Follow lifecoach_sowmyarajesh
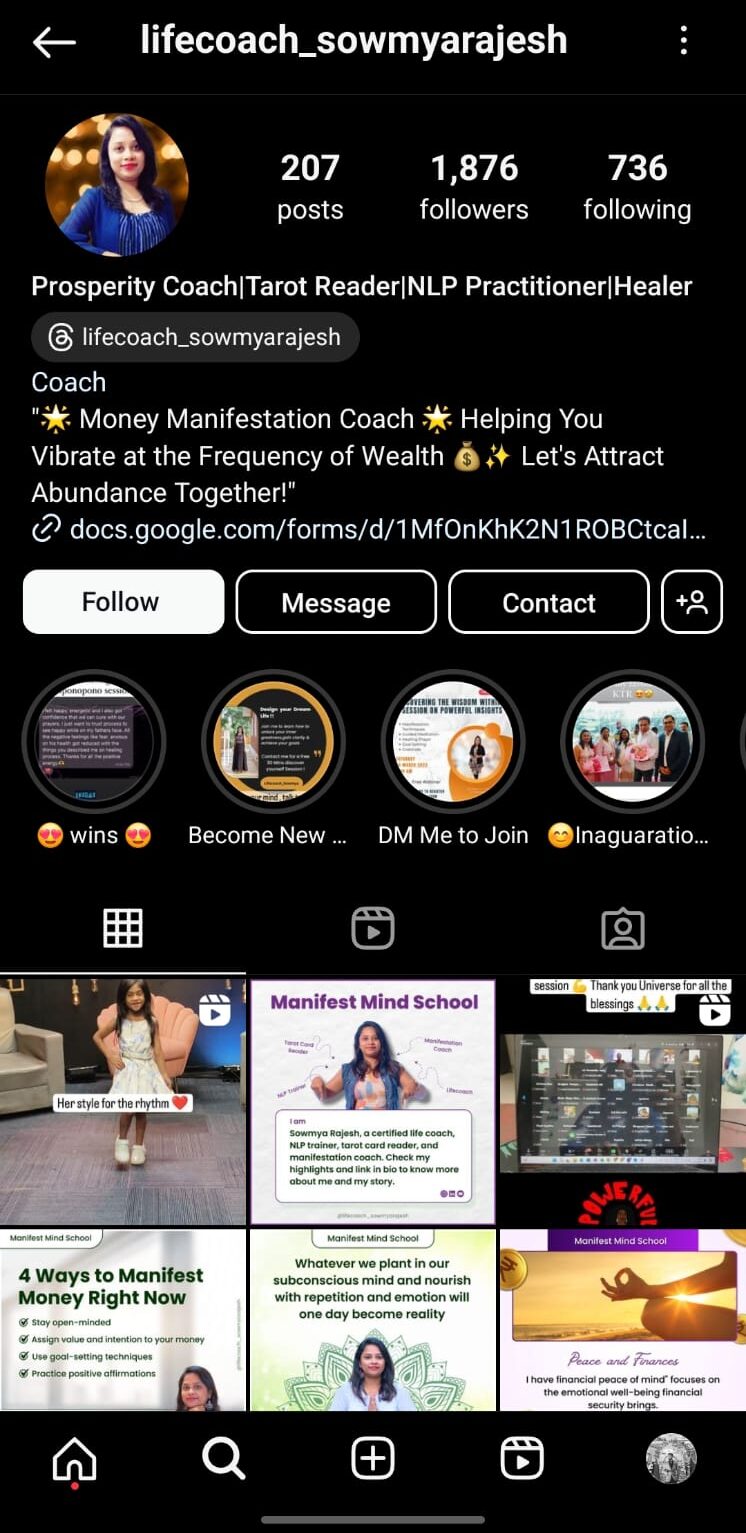The height and width of the screenshot is (1533, 746). point(123,602)
